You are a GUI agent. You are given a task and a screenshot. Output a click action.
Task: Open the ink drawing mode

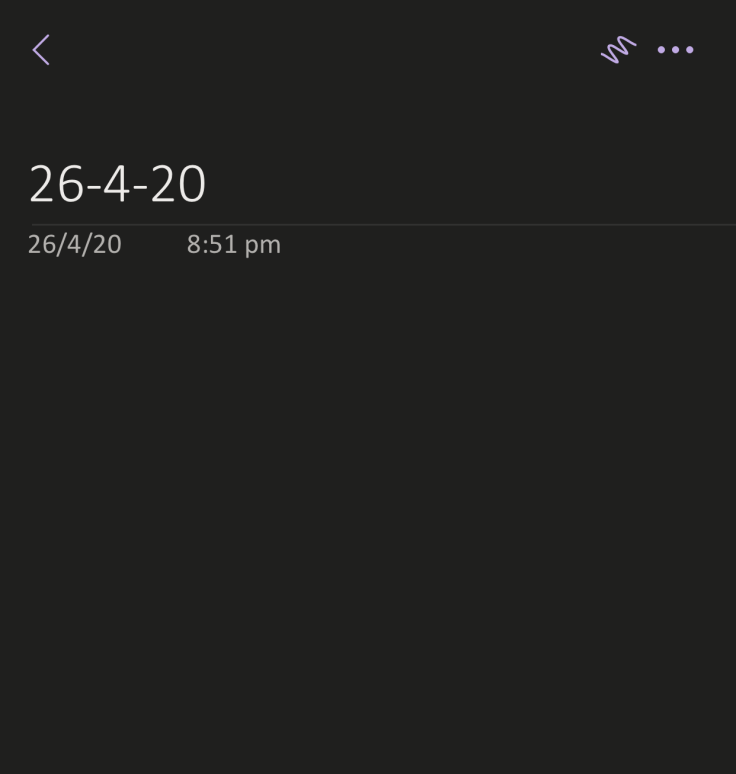(x=618, y=49)
